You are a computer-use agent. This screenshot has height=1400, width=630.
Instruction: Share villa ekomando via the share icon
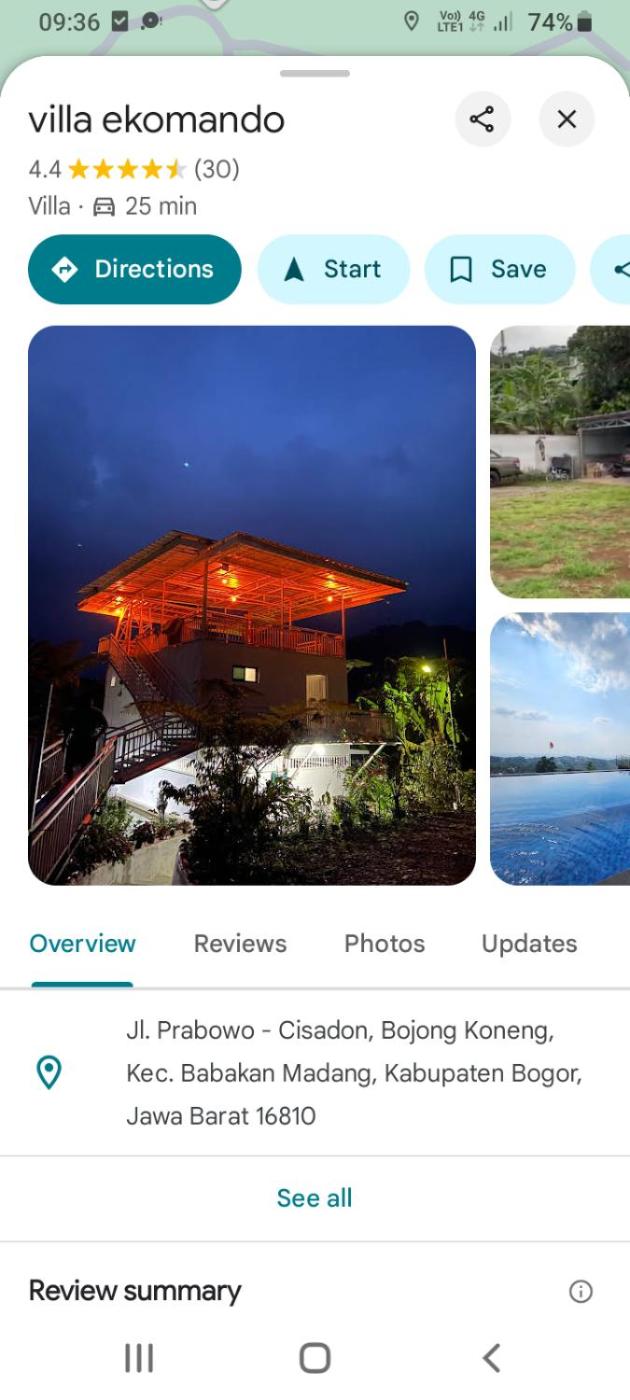coord(482,120)
